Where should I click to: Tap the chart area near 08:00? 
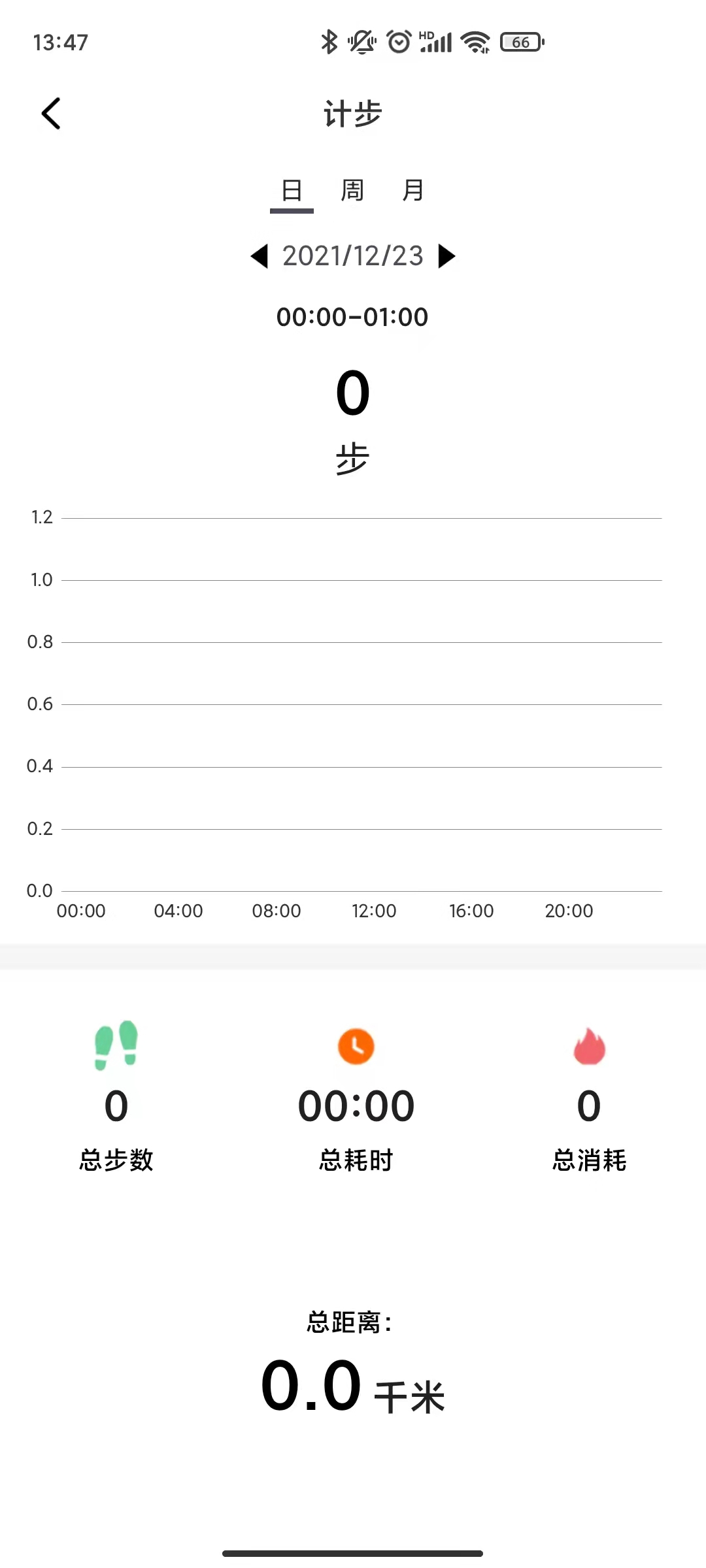pyautogui.click(x=277, y=719)
